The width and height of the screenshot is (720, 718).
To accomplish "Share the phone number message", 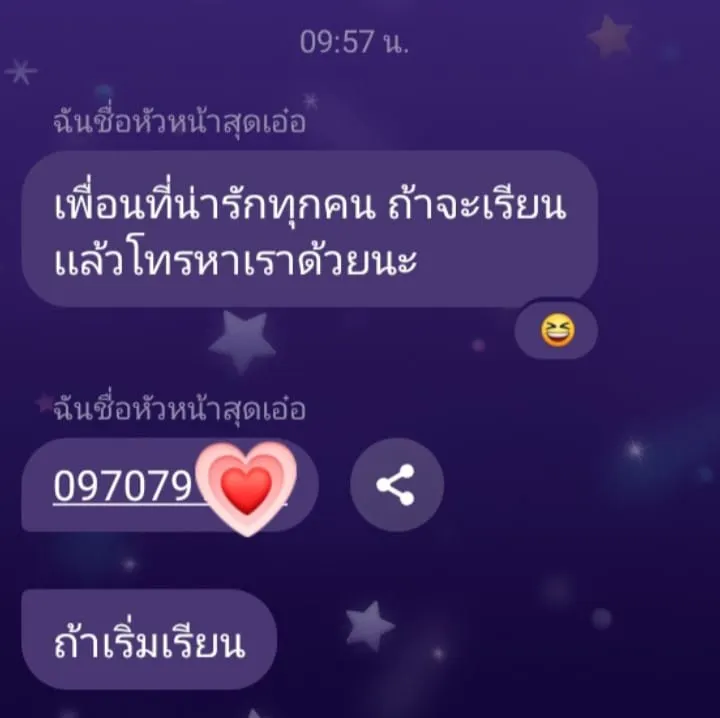I will tap(396, 485).
